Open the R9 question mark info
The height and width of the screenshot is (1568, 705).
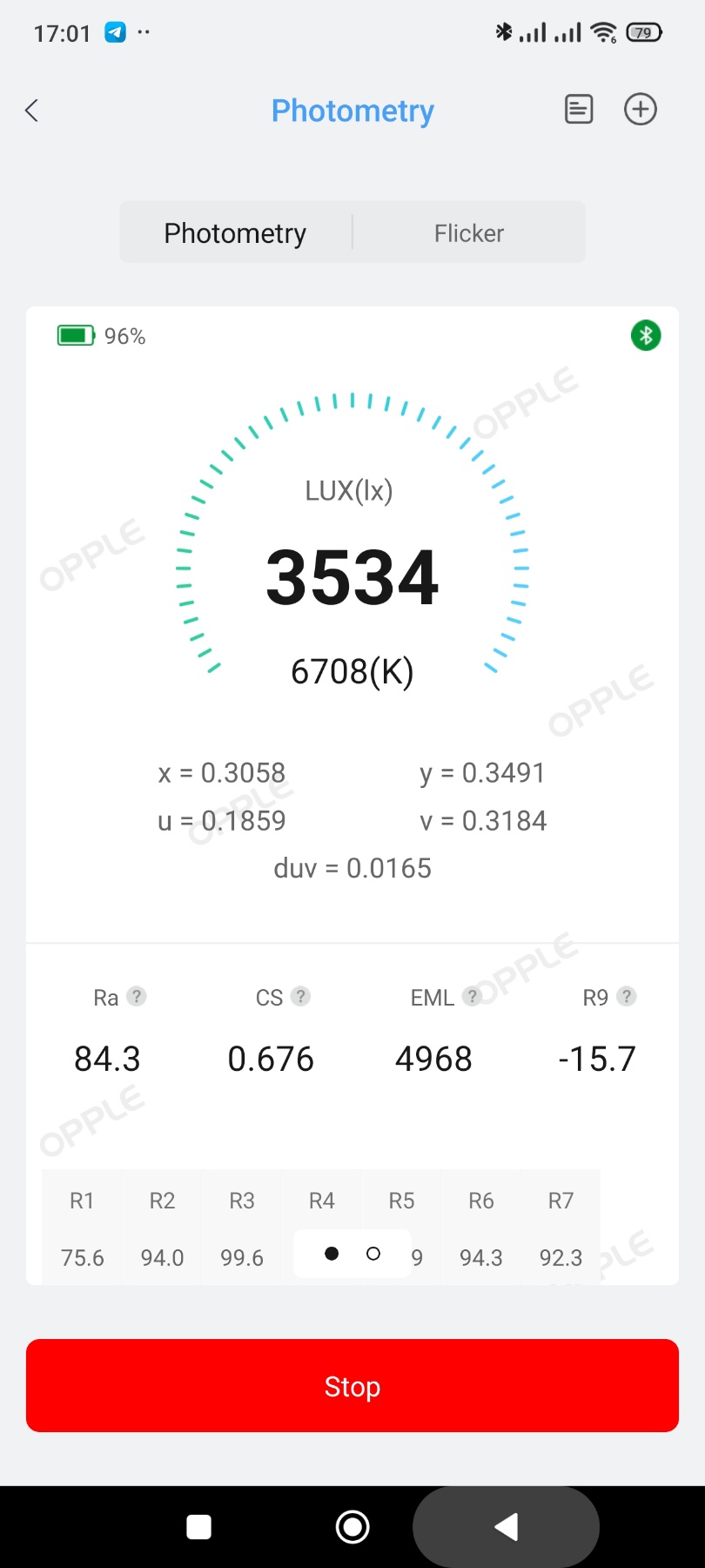pos(627,996)
